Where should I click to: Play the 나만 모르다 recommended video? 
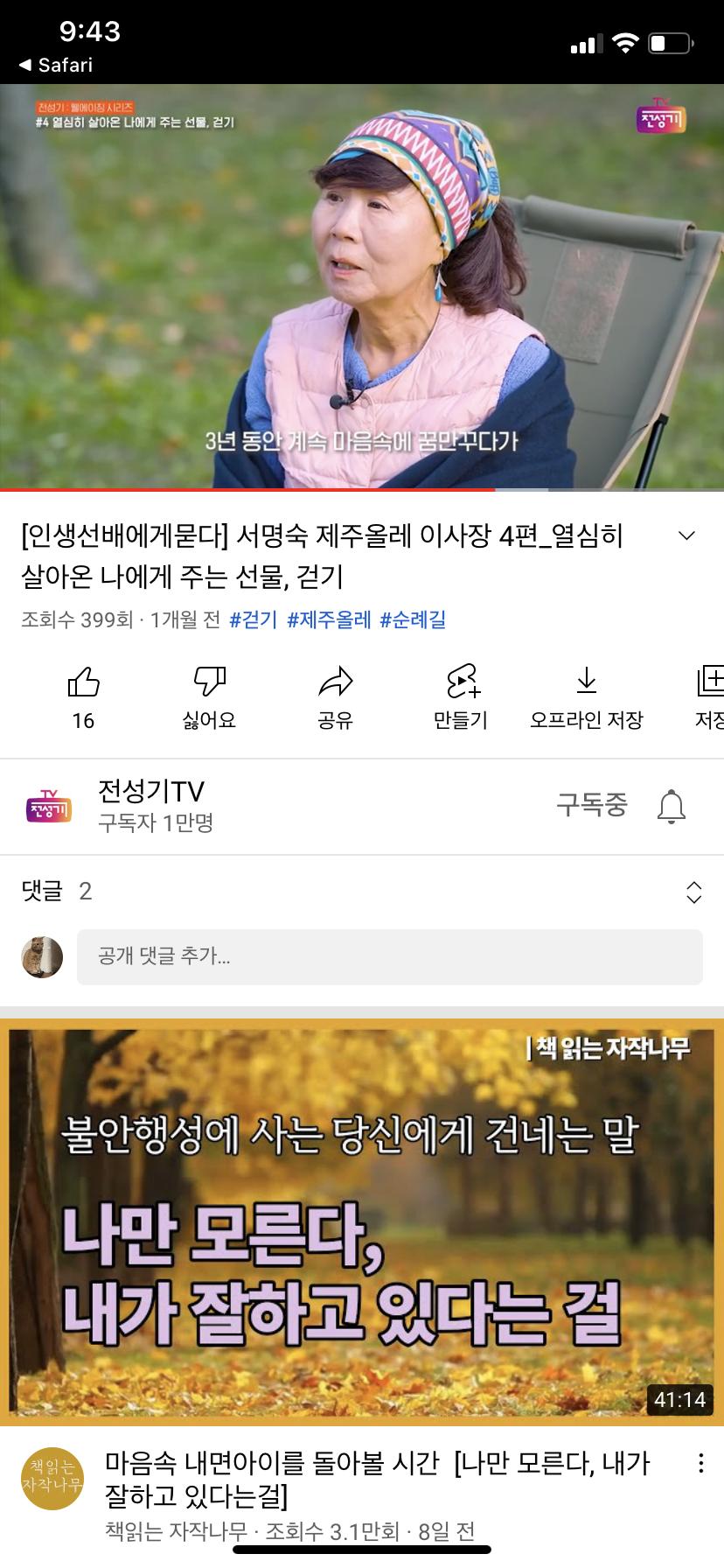click(362, 1222)
